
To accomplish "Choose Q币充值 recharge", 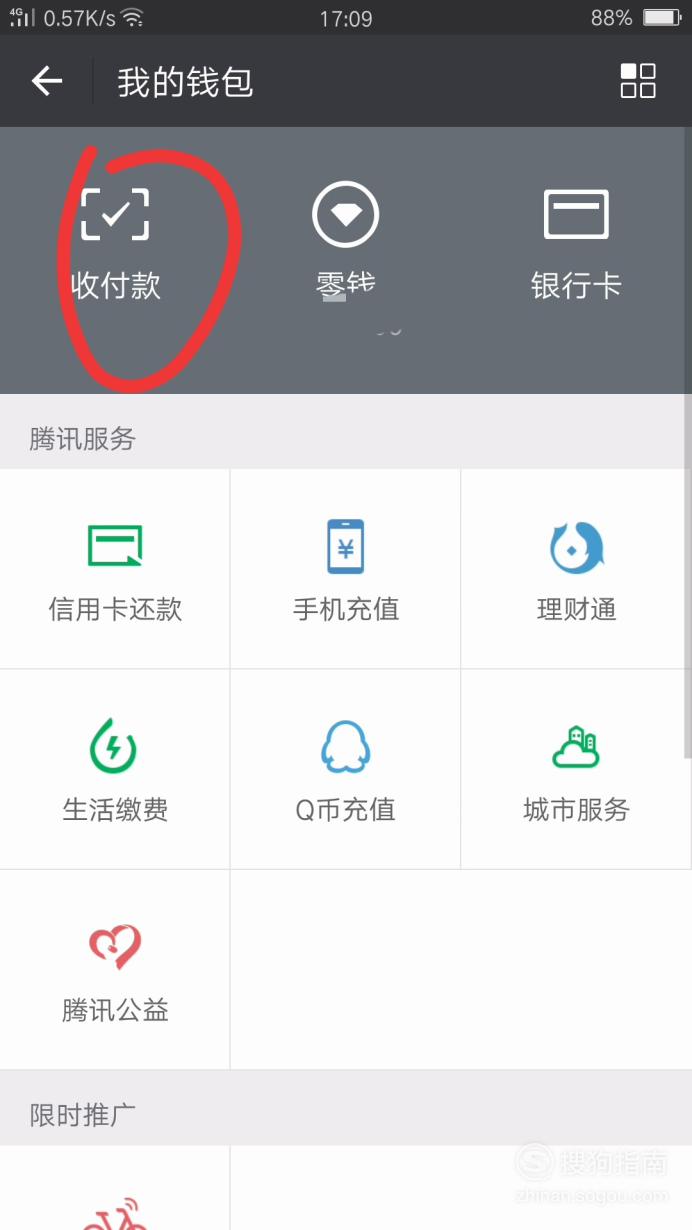I will [x=345, y=770].
